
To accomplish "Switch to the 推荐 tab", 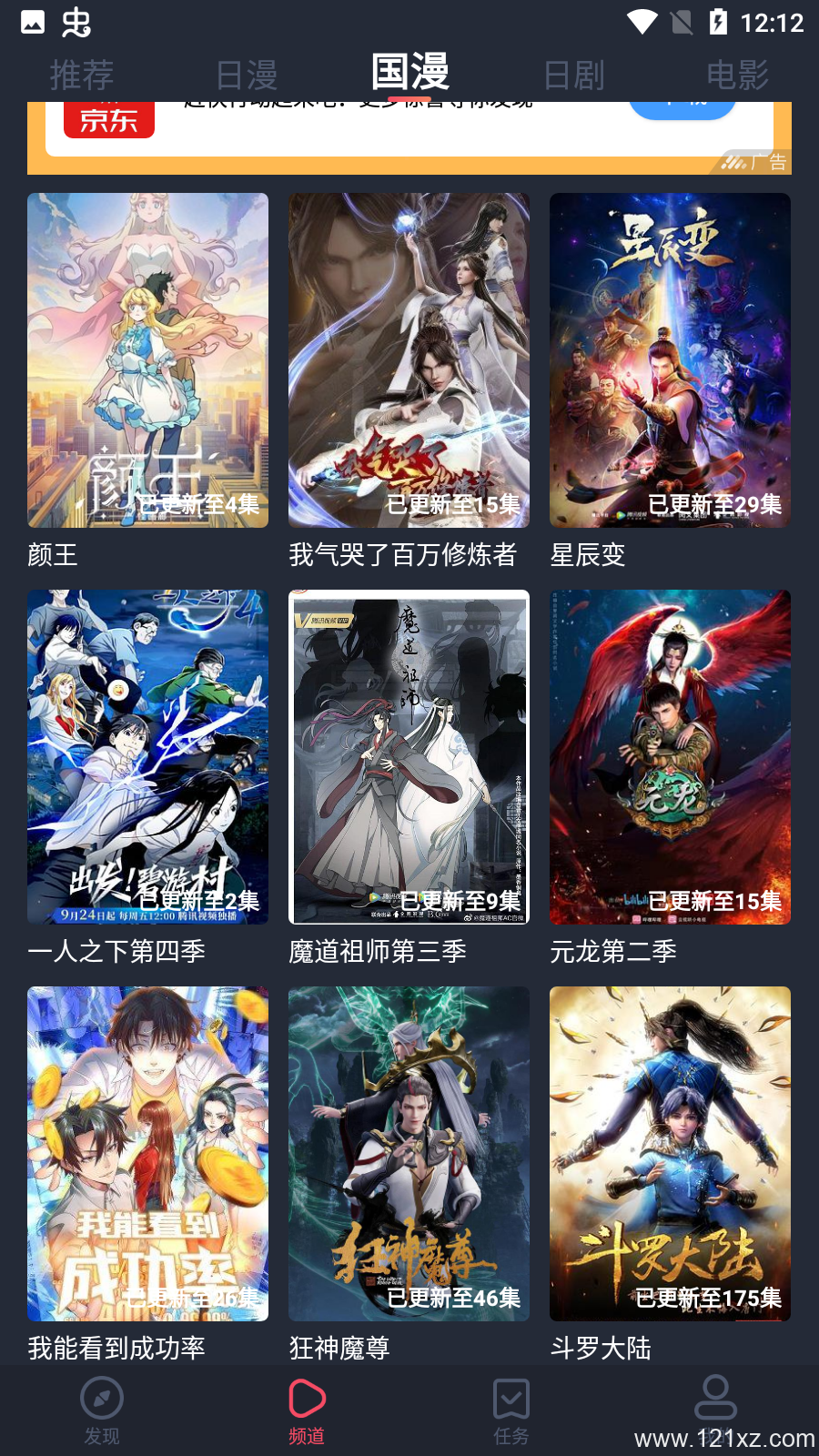I will [x=82, y=75].
